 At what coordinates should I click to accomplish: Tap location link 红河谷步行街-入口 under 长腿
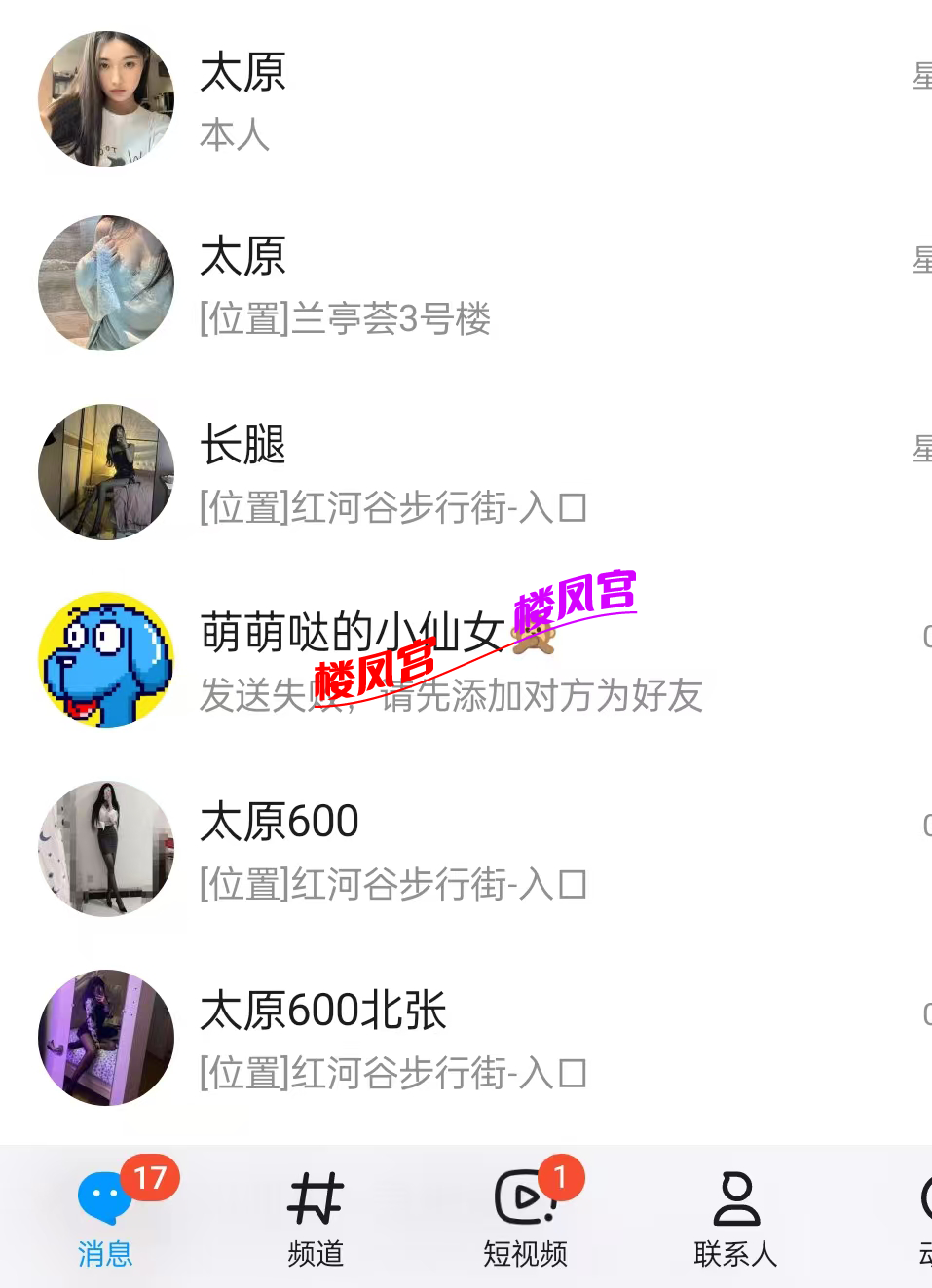(x=391, y=508)
